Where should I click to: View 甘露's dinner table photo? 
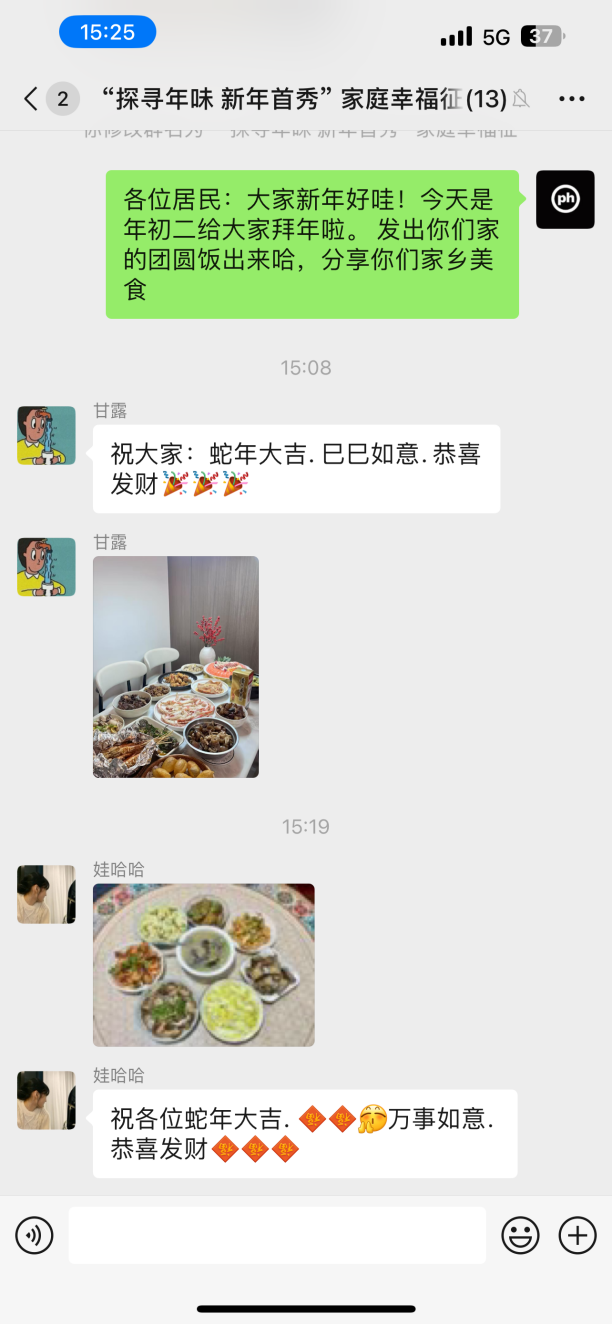coord(176,667)
